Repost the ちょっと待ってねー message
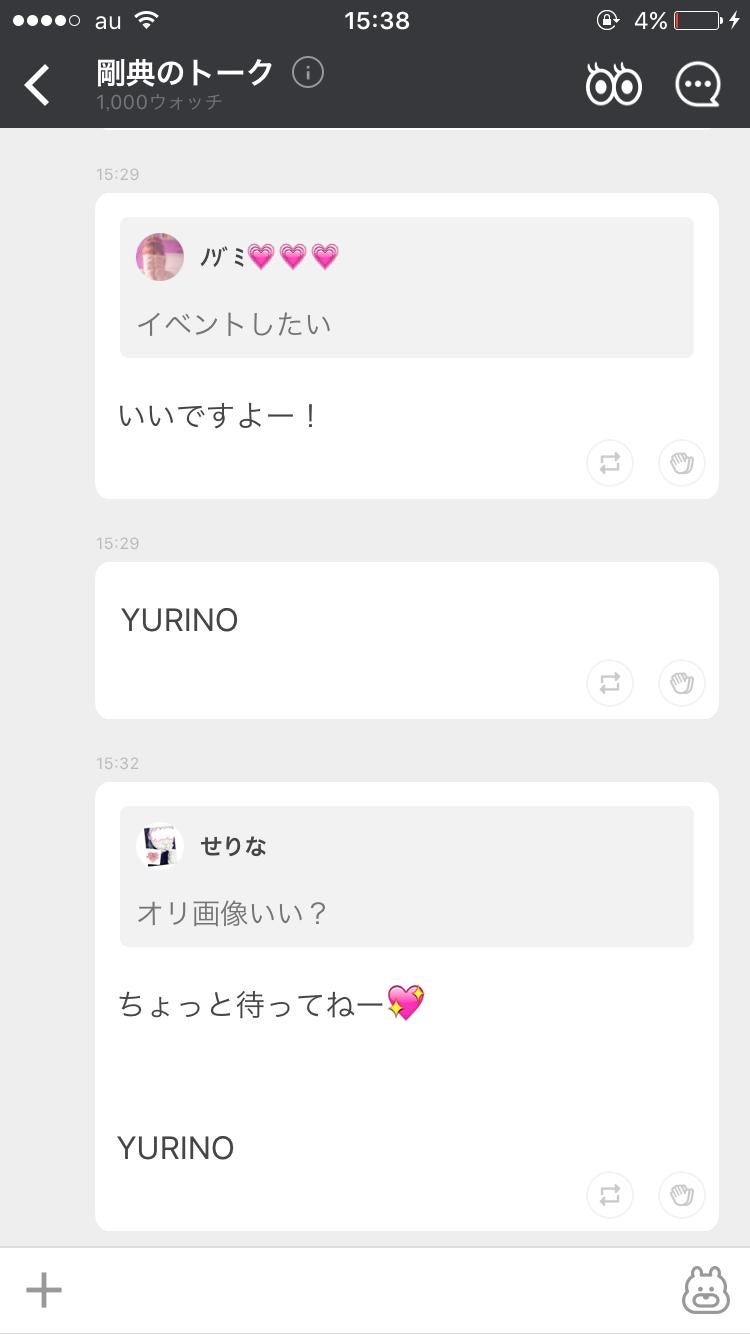This screenshot has height=1334, width=750. pyautogui.click(x=610, y=1195)
